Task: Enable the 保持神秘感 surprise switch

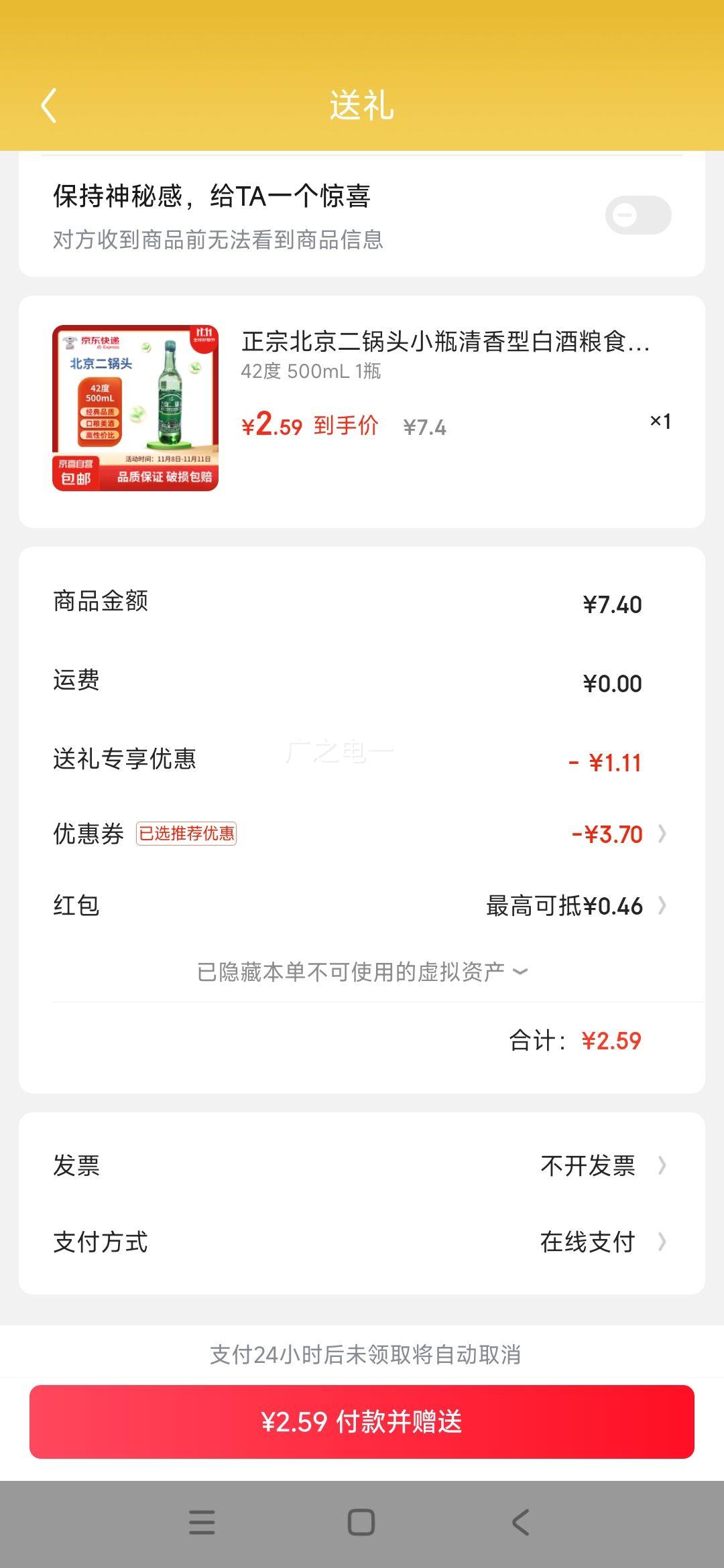Action: click(638, 215)
